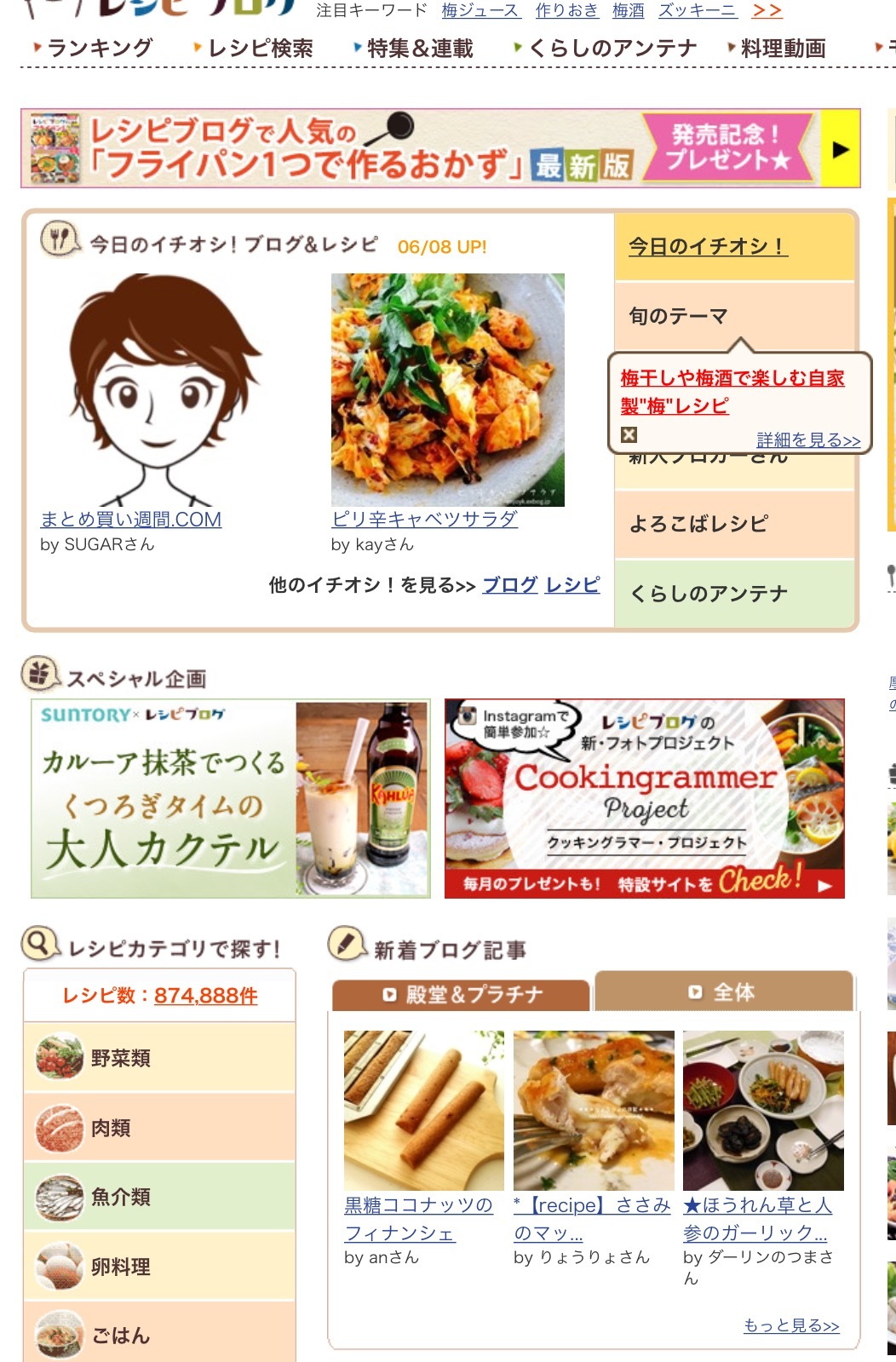The image size is (896, 1362).
Task: Open the フライパン1つで作るおかず banner
Action: [x=439, y=149]
